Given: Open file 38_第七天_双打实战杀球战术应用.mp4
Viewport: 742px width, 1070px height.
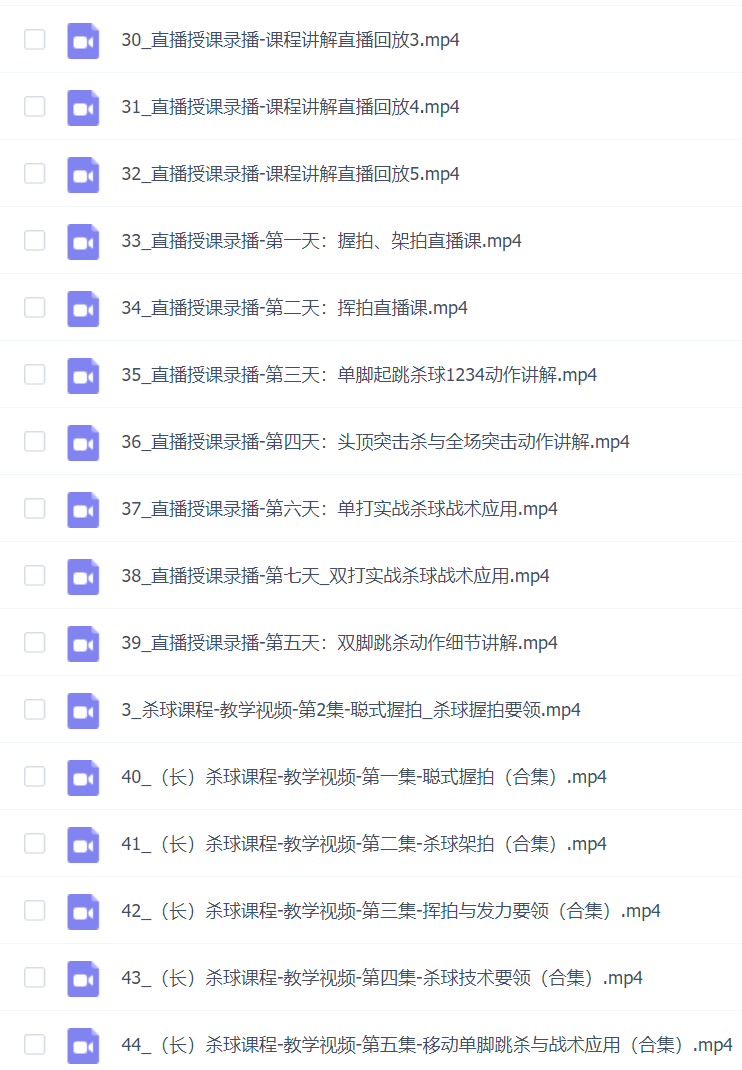Looking at the screenshot, I should point(335,576).
